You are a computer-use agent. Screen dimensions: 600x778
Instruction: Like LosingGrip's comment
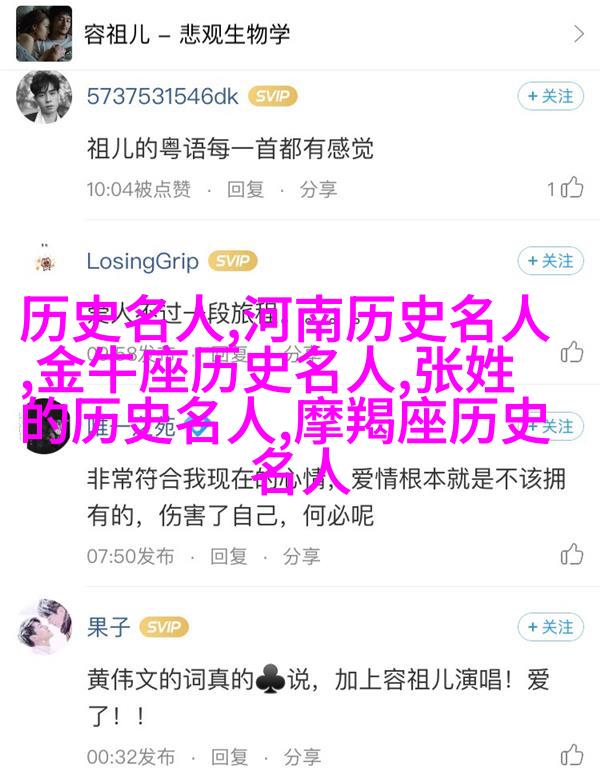[x=571, y=352]
